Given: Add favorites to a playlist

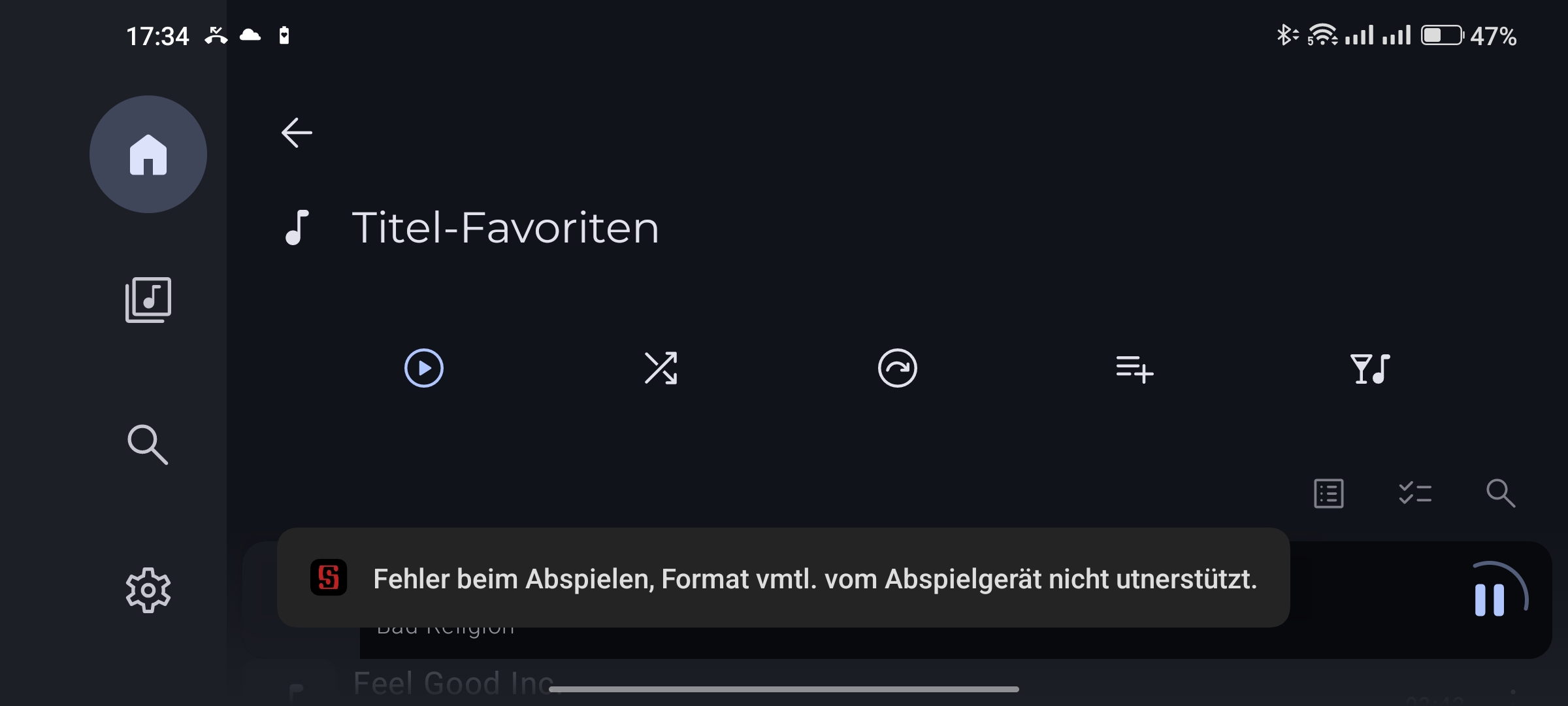Looking at the screenshot, I should click(1134, 369).
